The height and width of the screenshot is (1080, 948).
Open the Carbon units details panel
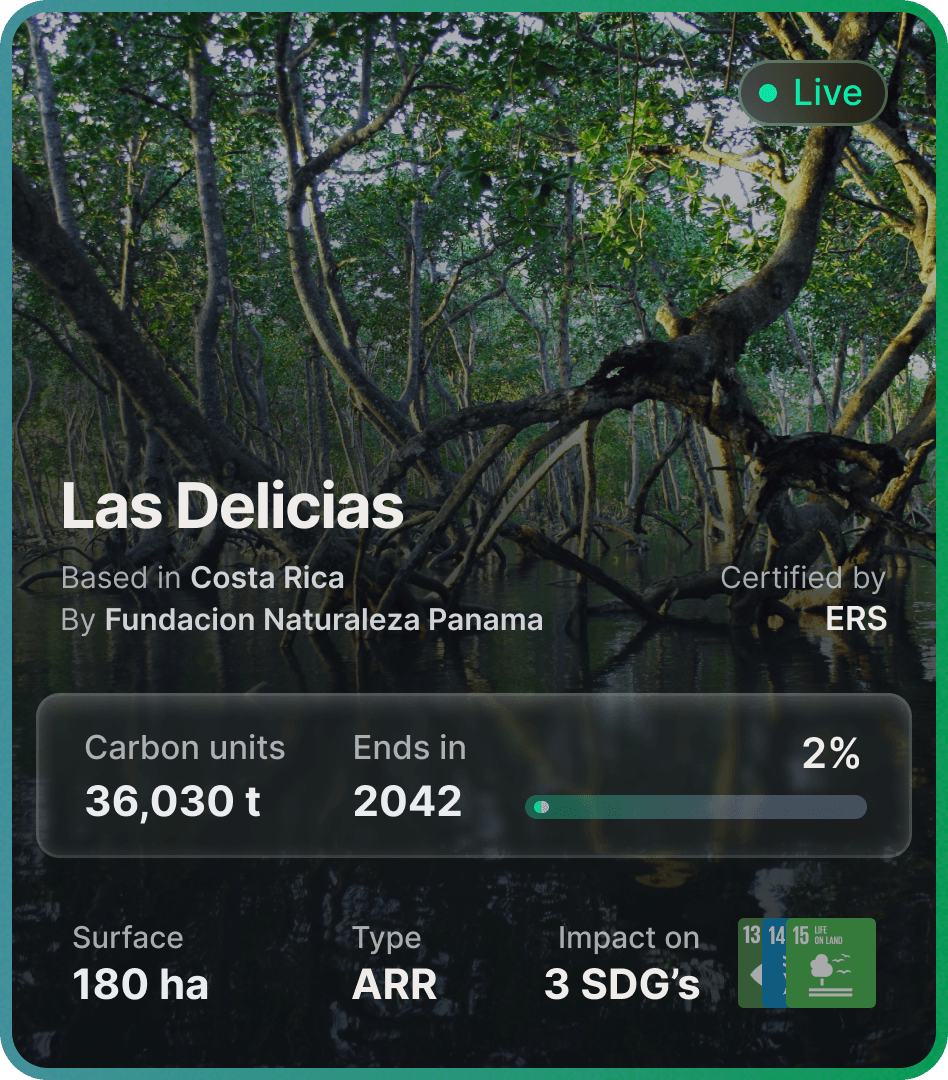(x=185, y=775)
